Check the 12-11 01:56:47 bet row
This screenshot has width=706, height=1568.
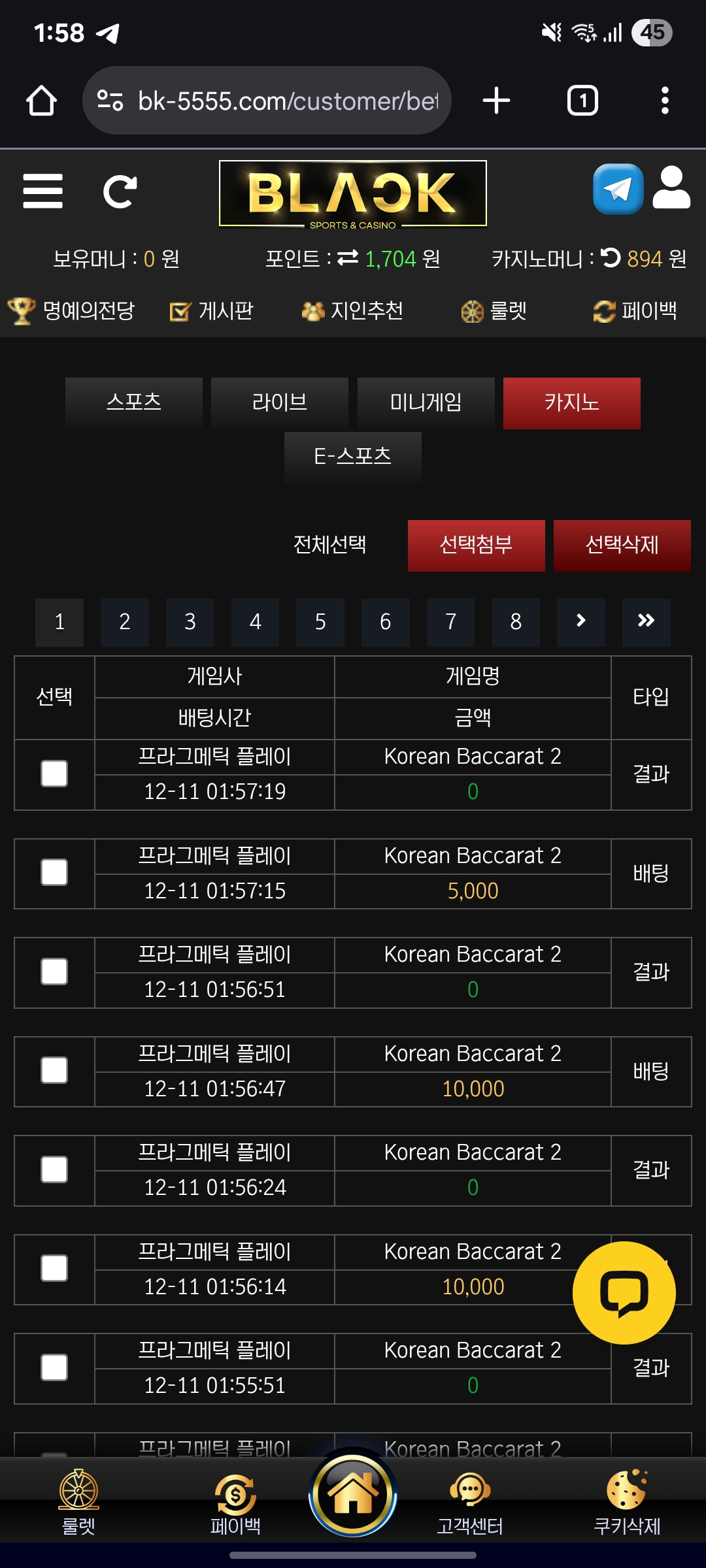click(x=54, y=1071)
